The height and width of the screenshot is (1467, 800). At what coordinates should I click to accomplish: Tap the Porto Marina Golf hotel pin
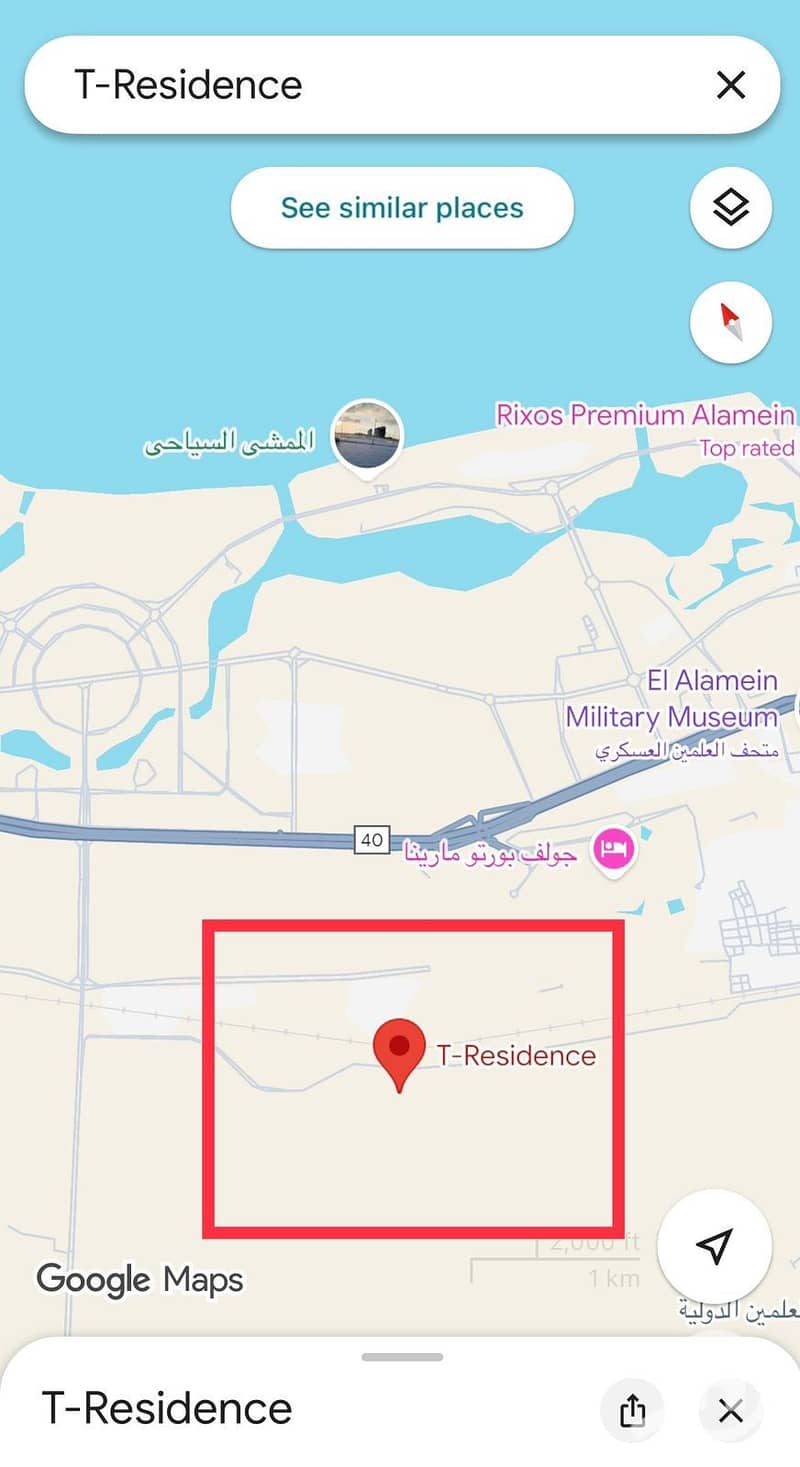pyautogui.click(x=612, y=852)
